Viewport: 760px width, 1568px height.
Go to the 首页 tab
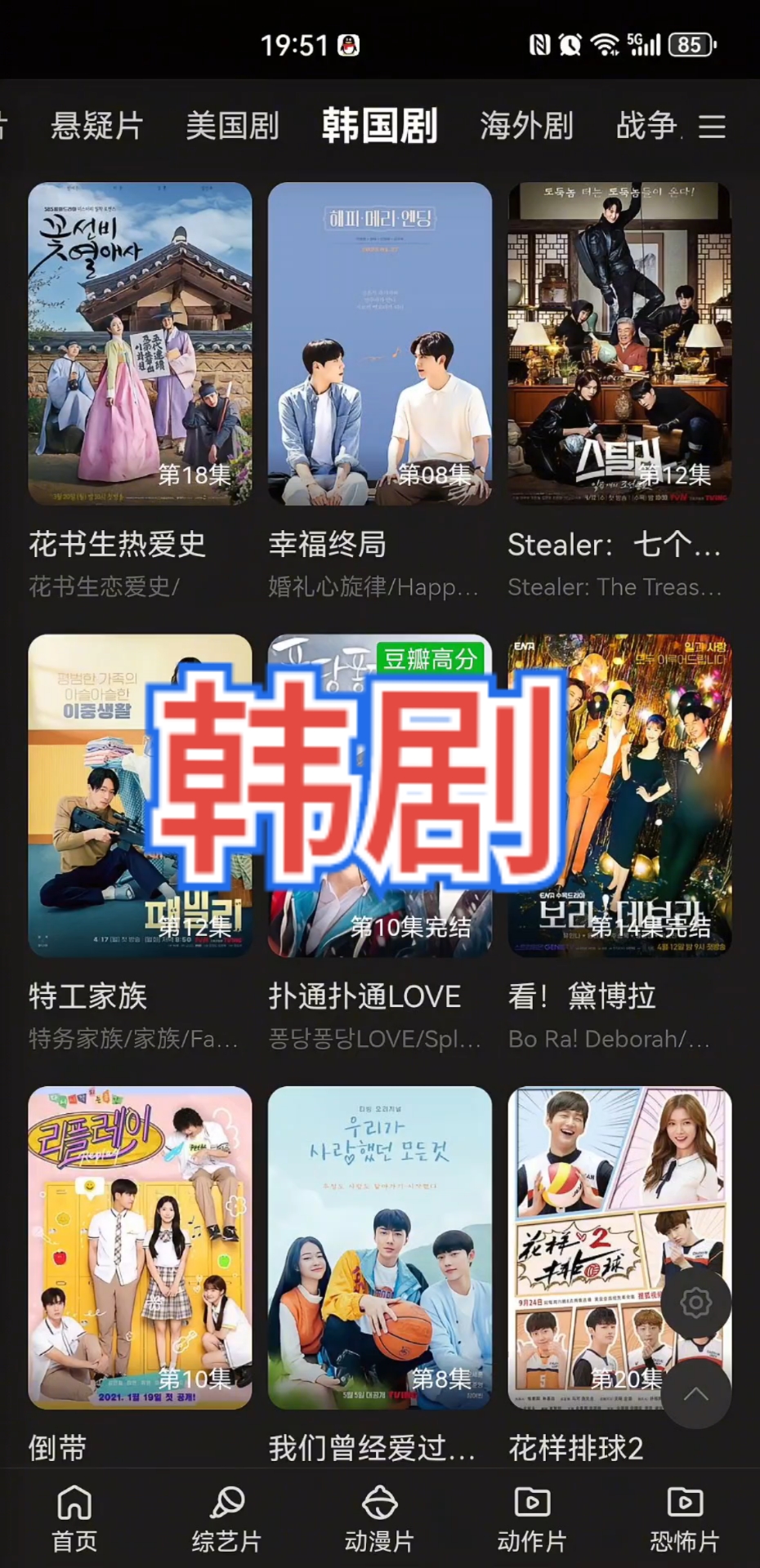74,1518
